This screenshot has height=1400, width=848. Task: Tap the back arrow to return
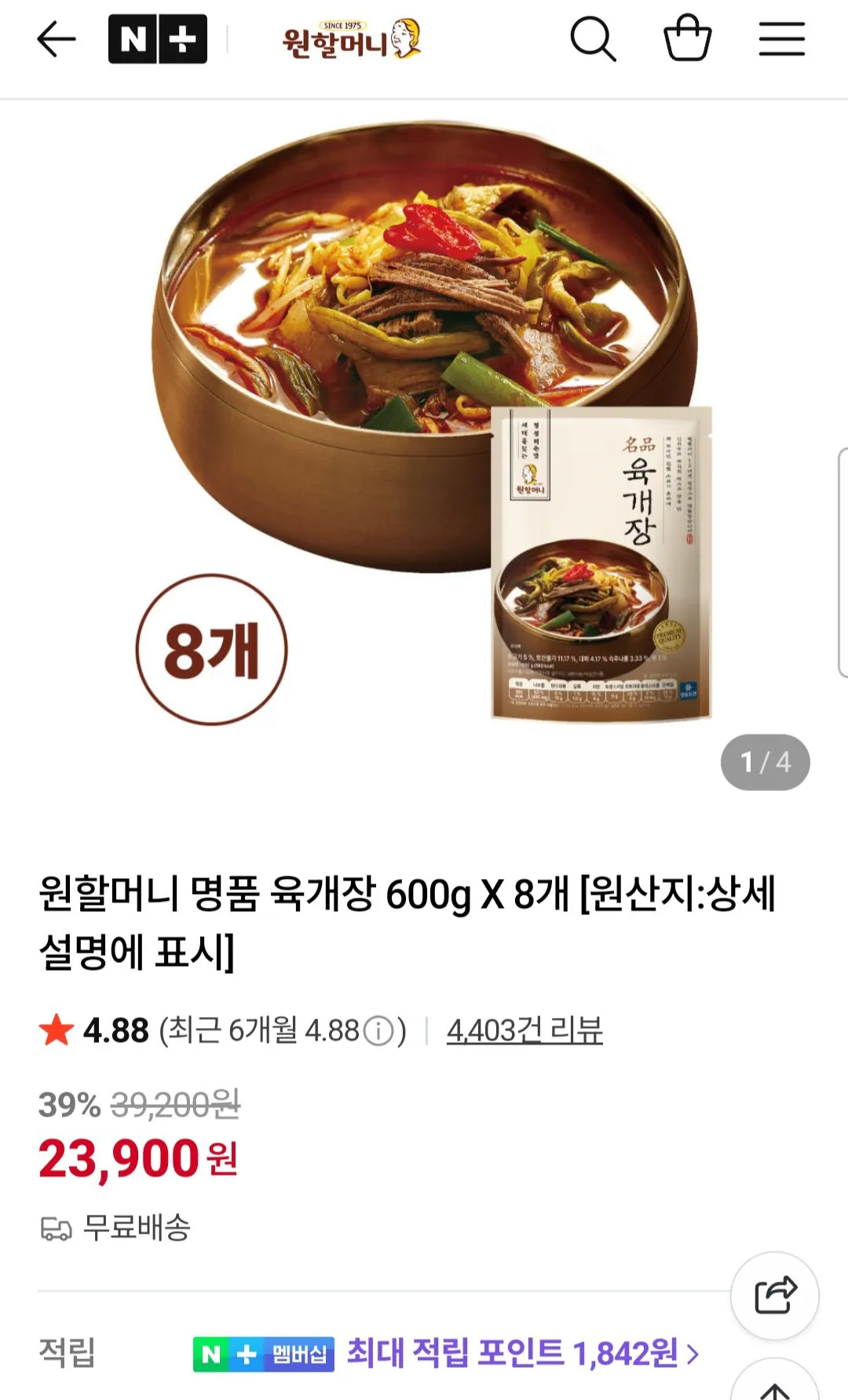(x=55, y=41)
